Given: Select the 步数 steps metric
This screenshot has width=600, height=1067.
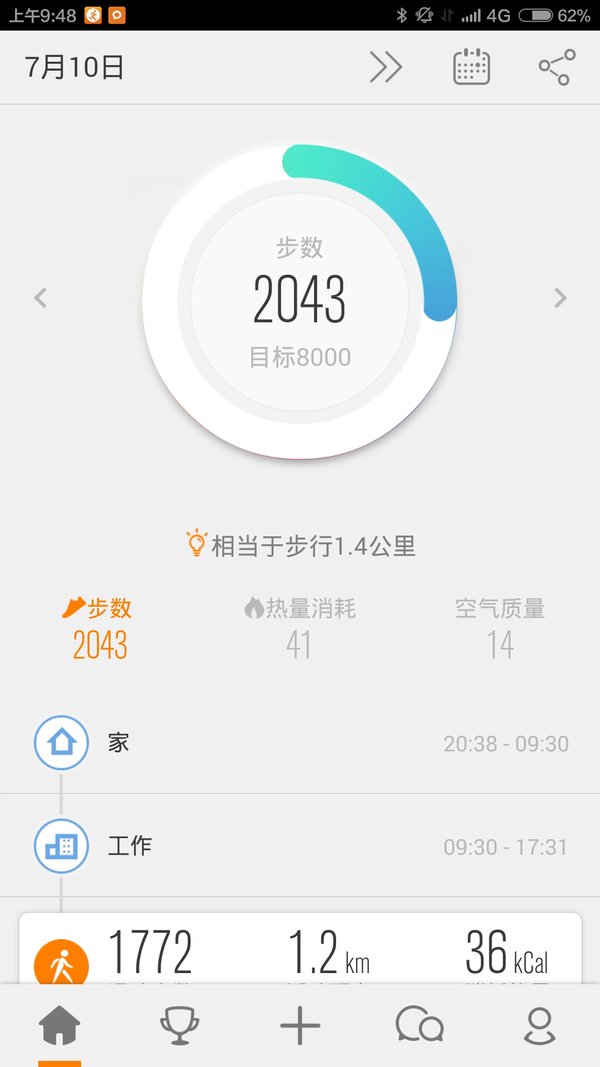Looking at the screenshot, I should [99, 628].
